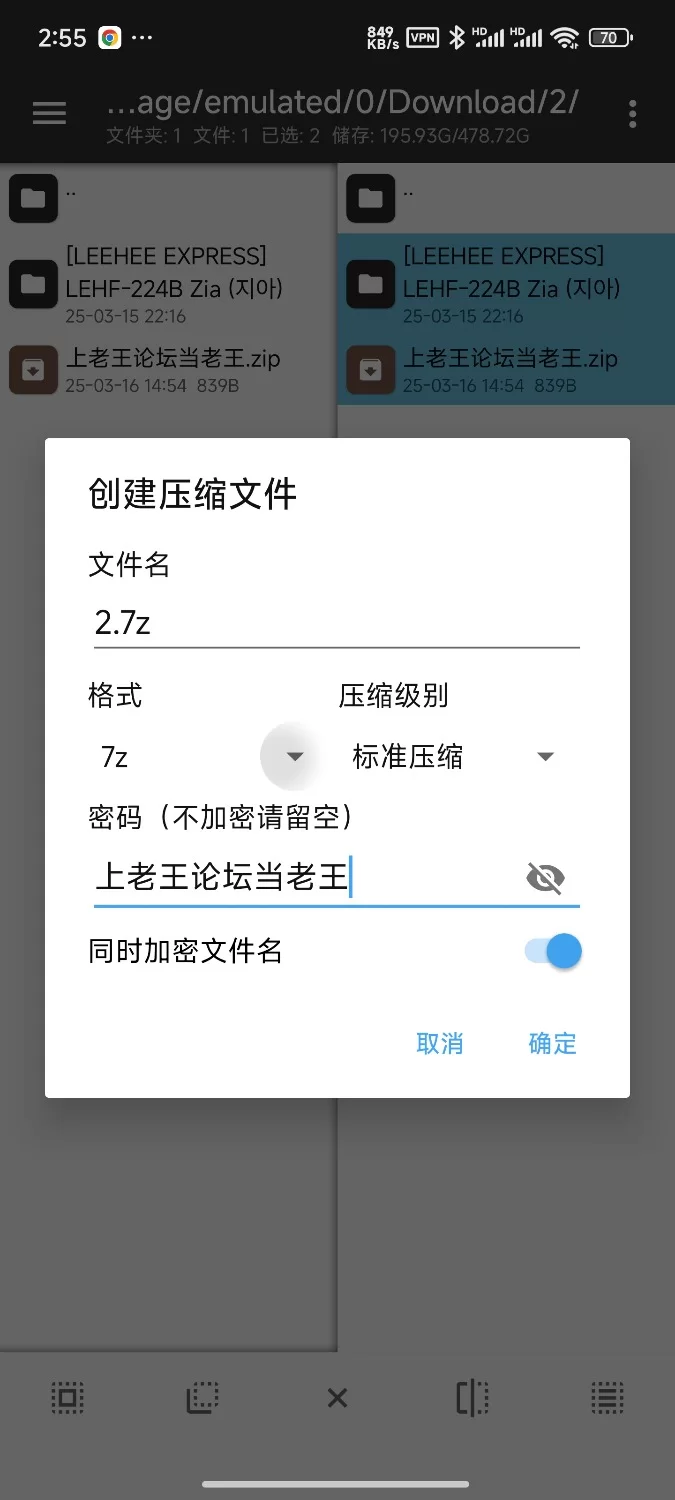
Task: Tap 取消 to cancel archive creation
Action: tap(440, 1043)
